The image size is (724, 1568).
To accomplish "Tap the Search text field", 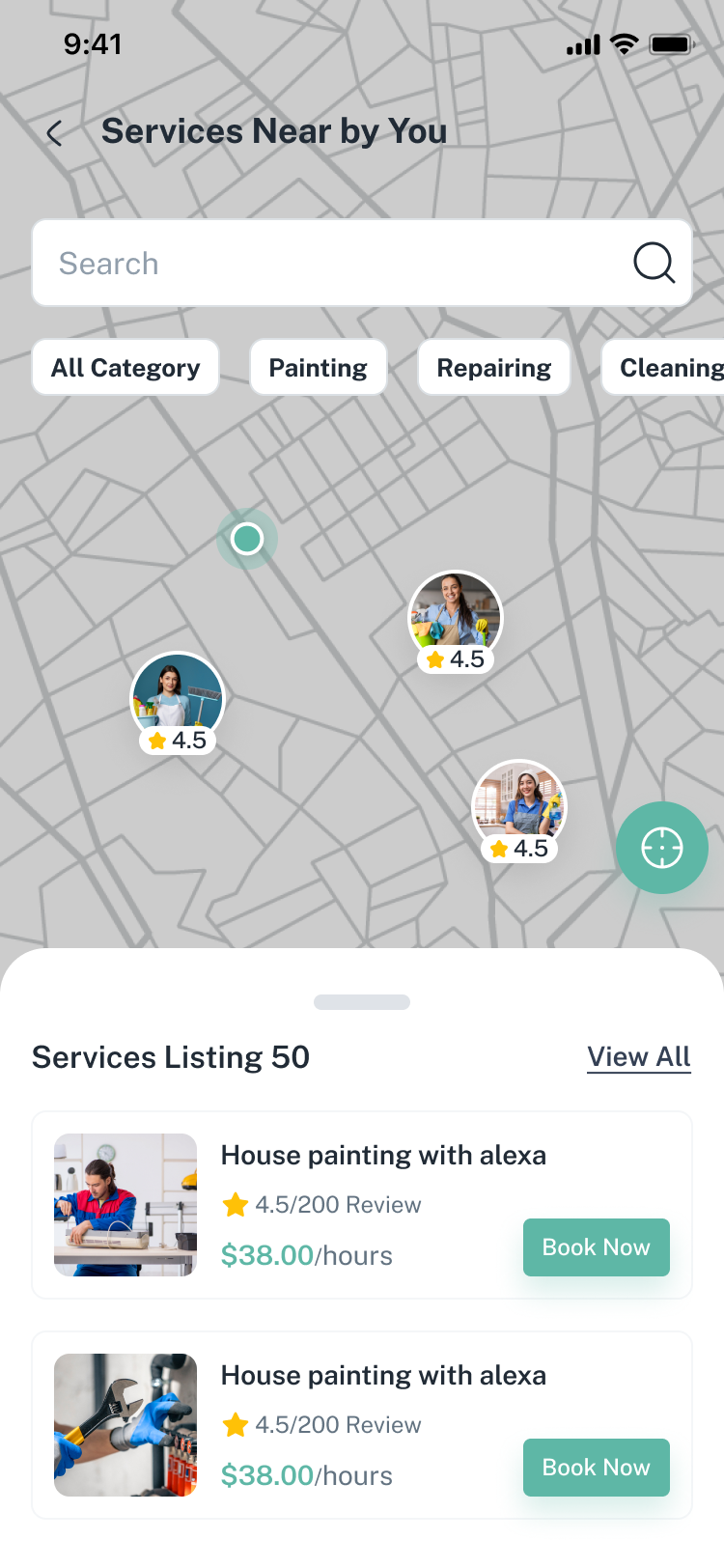I will [x=328, y=264].
